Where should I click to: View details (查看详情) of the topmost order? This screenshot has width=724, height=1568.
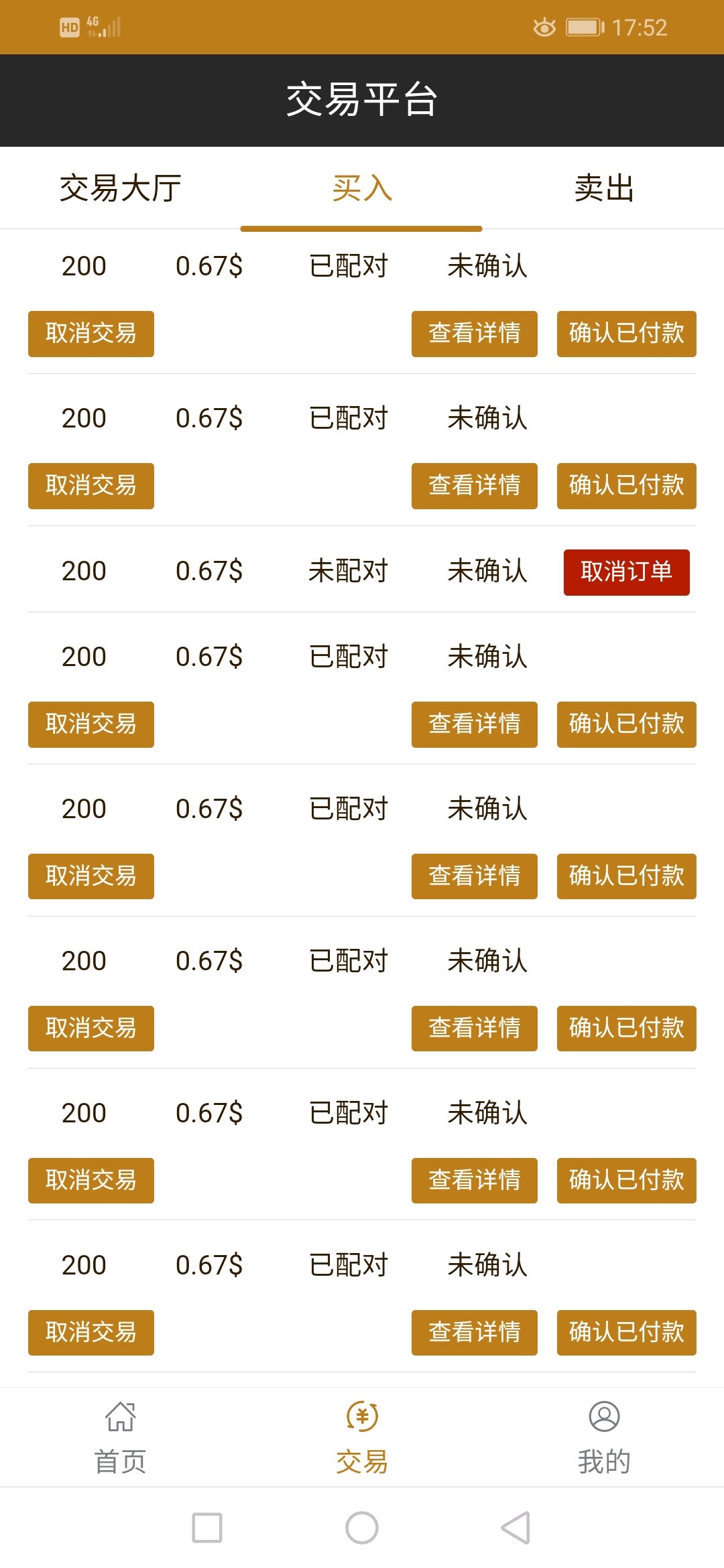[x=474, y=334]
